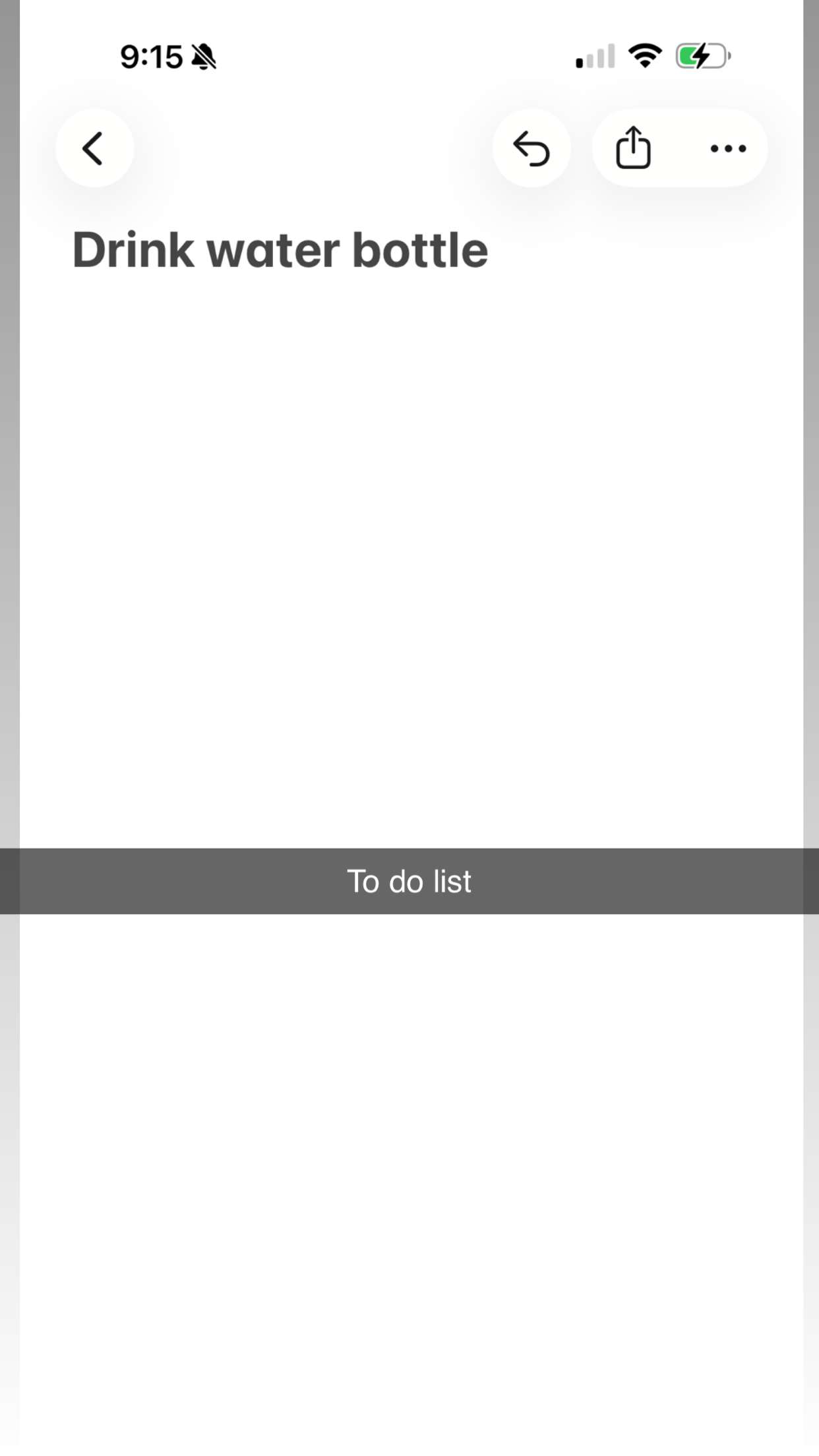This screenshot has height=1456, width=819.
Task: Select the note title Drink water bottle
Action: pos(280,251)
